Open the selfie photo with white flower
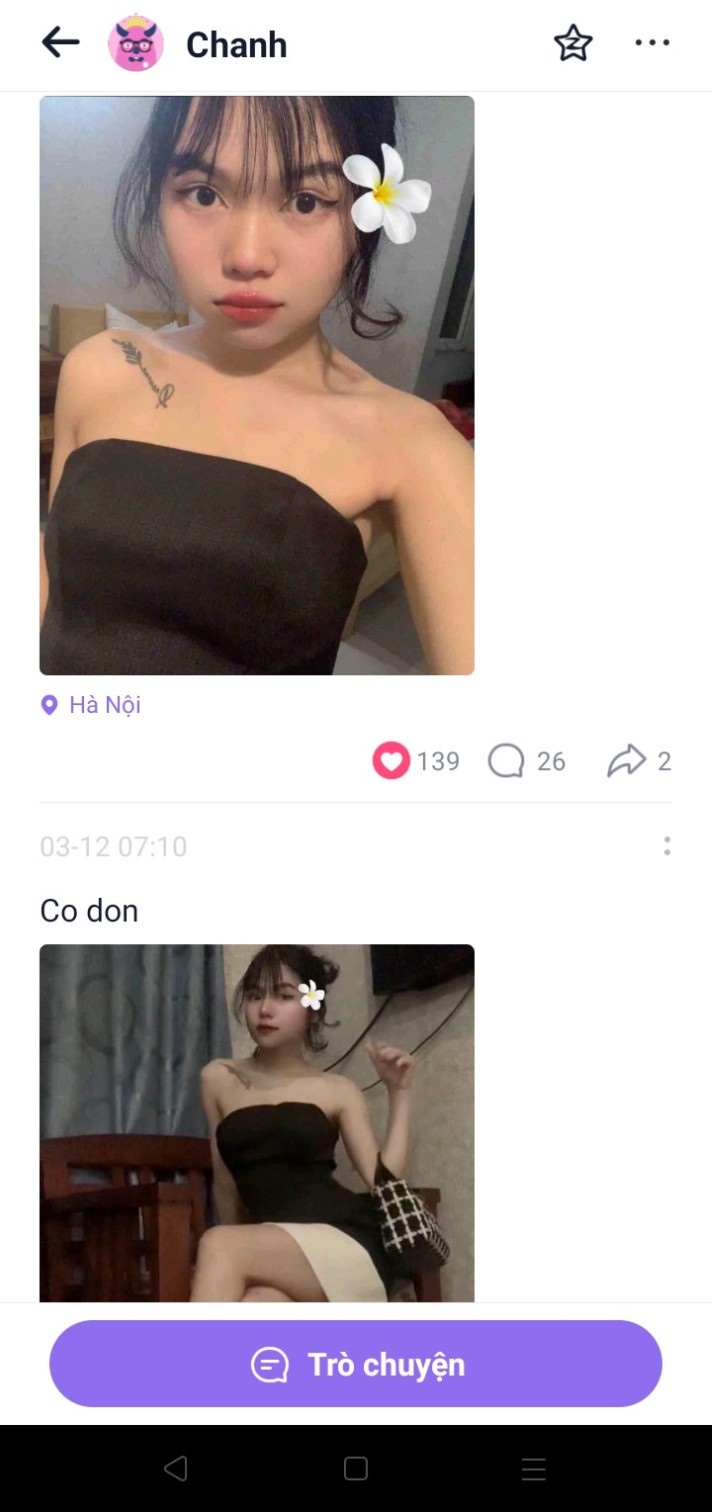Screen dimensions: 712x1512 pos(257,385)
